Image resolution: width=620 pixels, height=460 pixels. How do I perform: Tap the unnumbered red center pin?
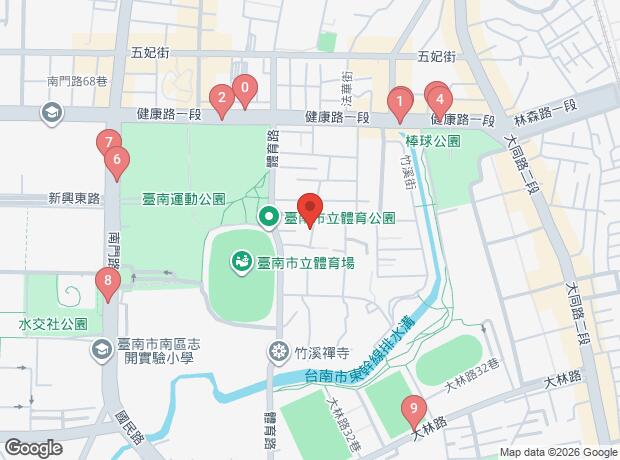pyautogui.click(x=310, y=211)
